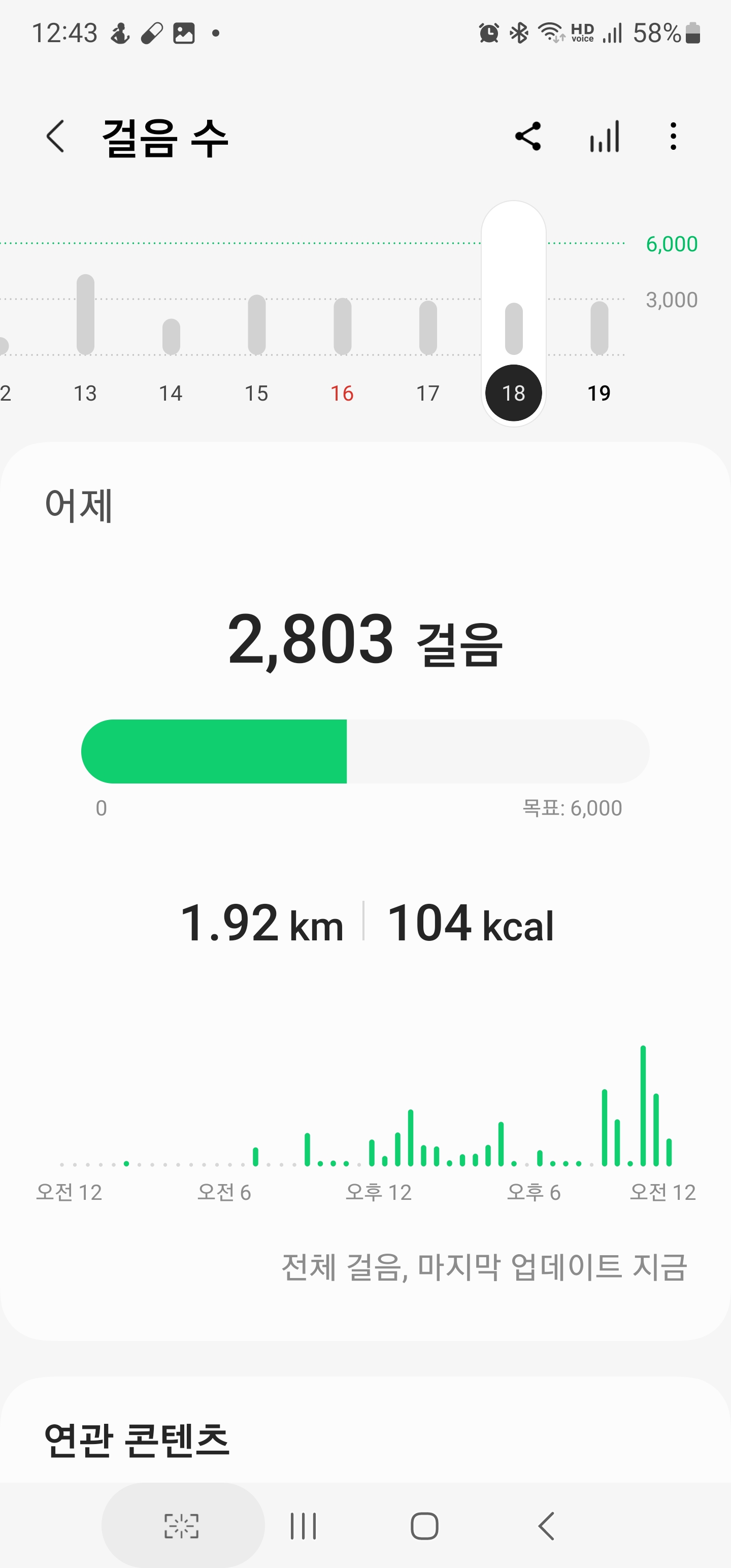
Task: Choose day 15 in the step chart
Action: click(x=257, y=341)
